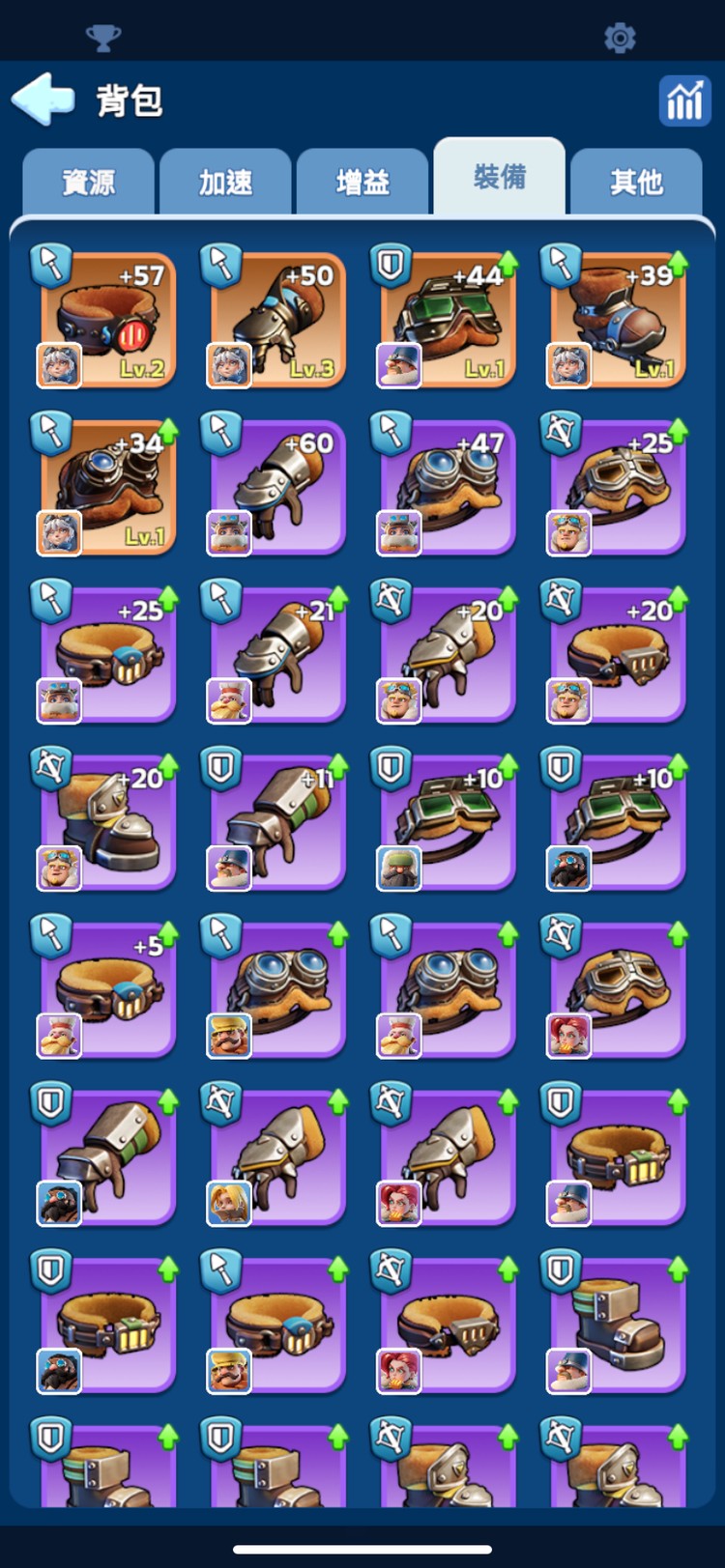Screen dimensions: 725x1568
Task: Open the +11 shield gauntlet item
Action: 278,823
